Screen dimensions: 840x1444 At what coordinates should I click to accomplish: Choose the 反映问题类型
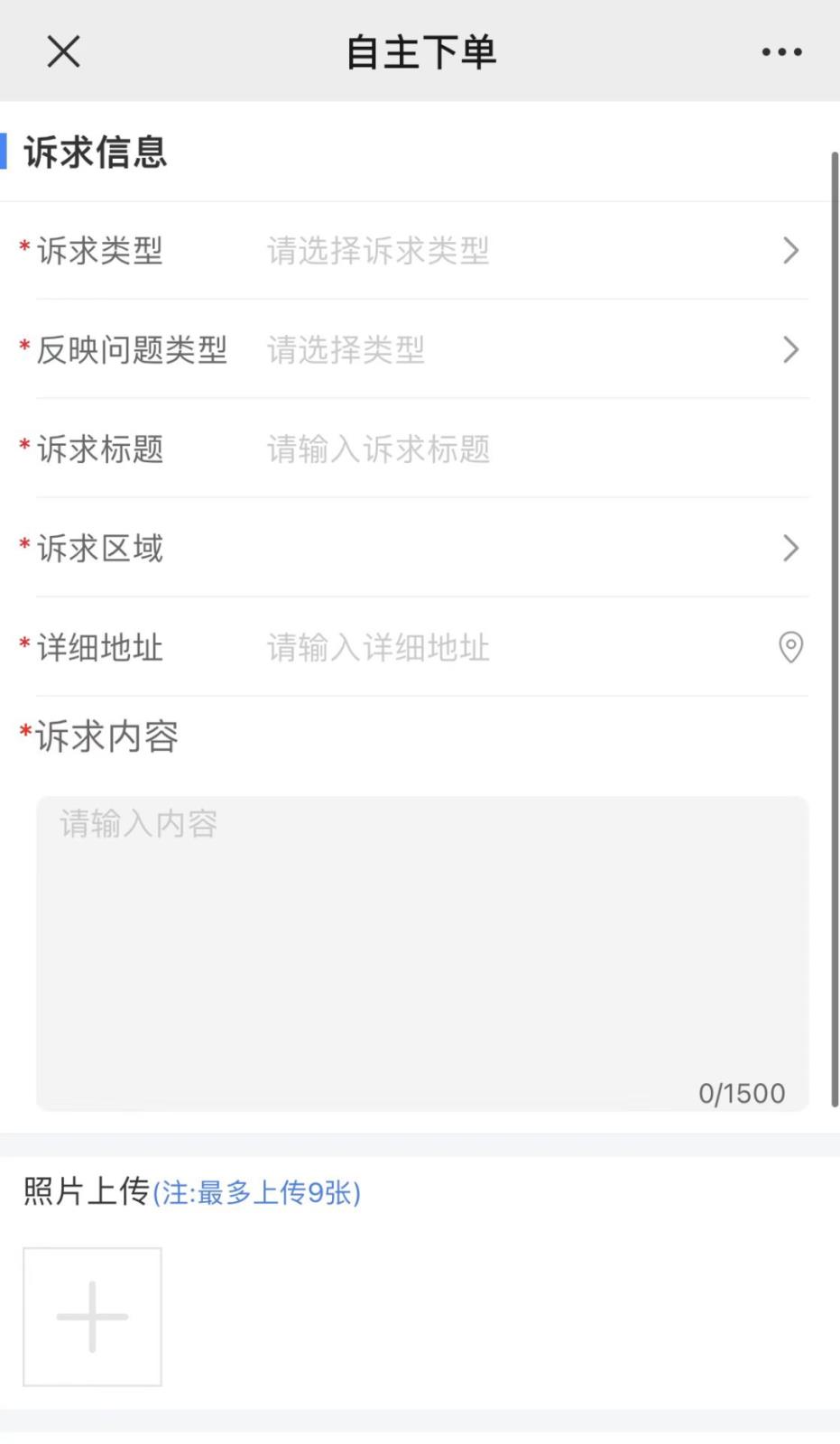click(523, 350)
